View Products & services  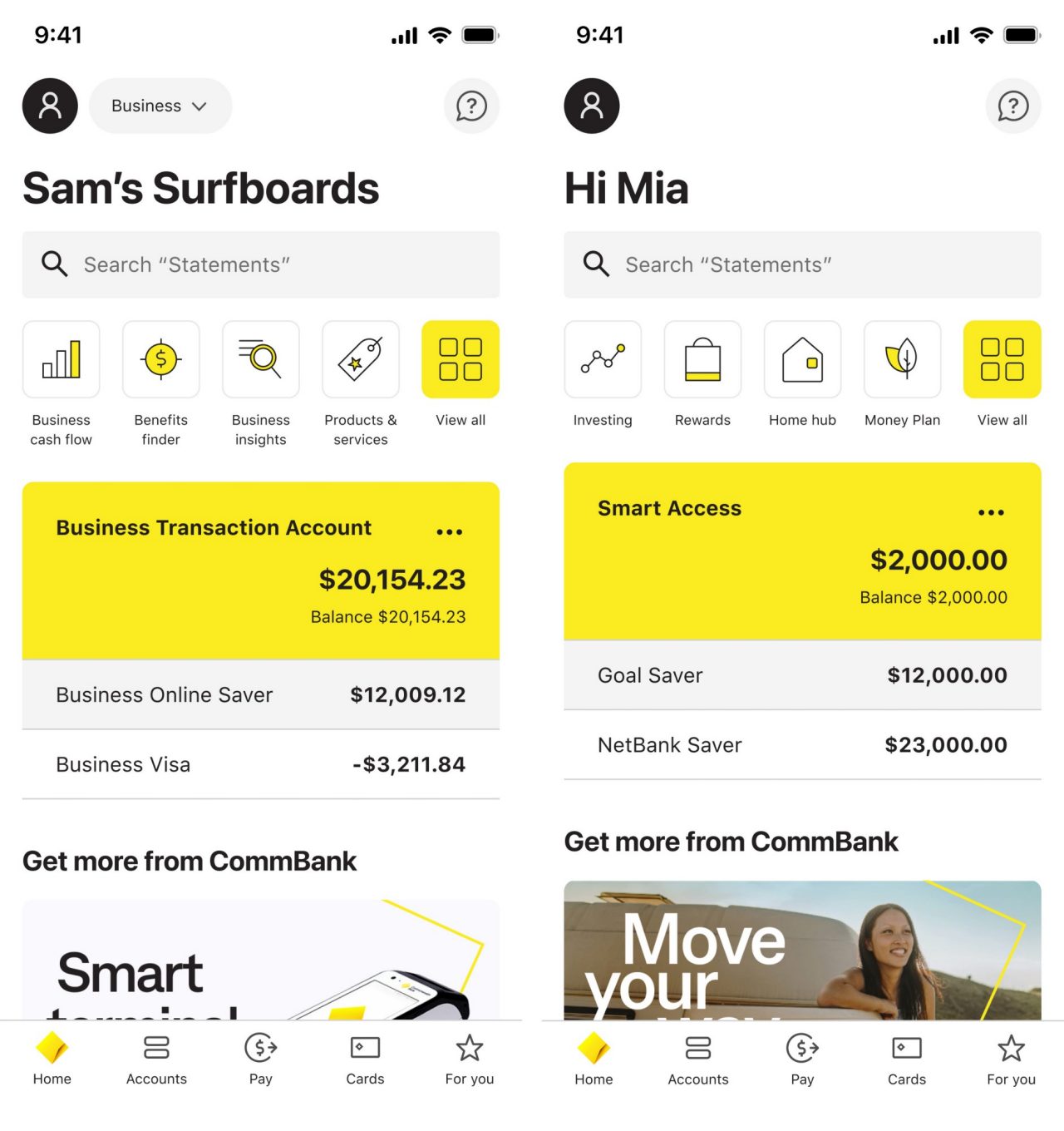point(360,359)
